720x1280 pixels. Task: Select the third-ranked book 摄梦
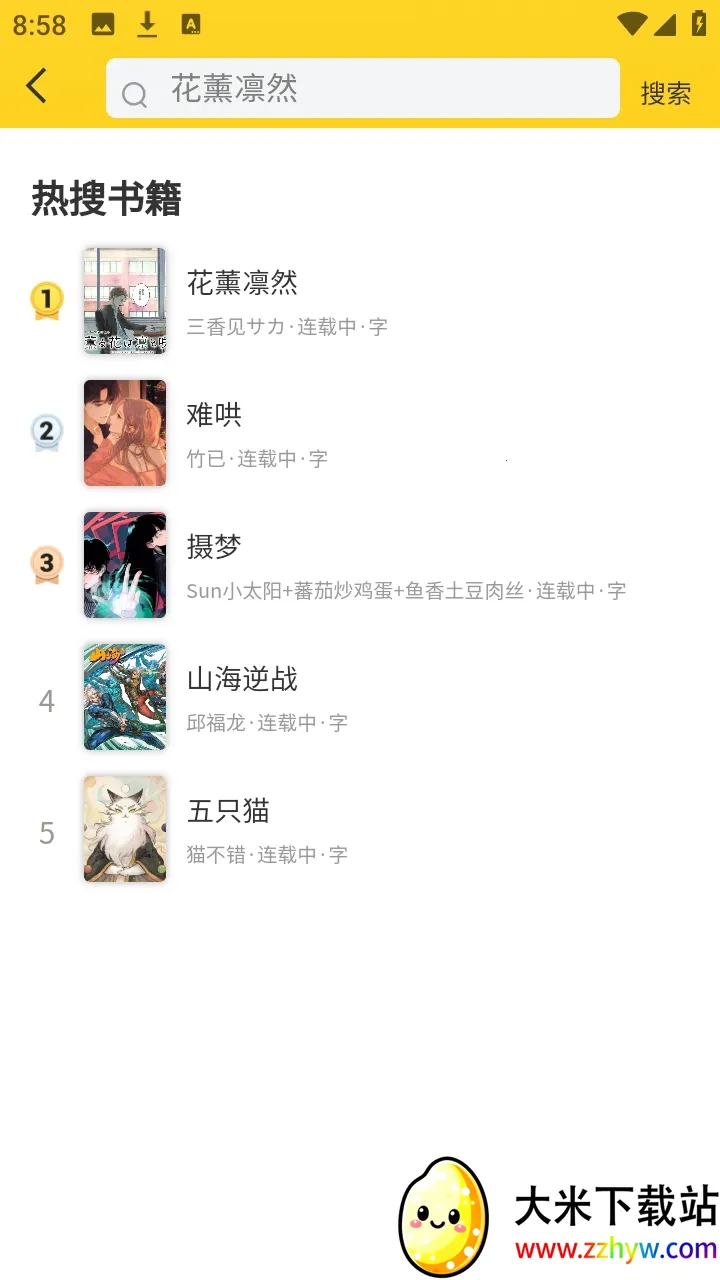click(x=214, y=547)
